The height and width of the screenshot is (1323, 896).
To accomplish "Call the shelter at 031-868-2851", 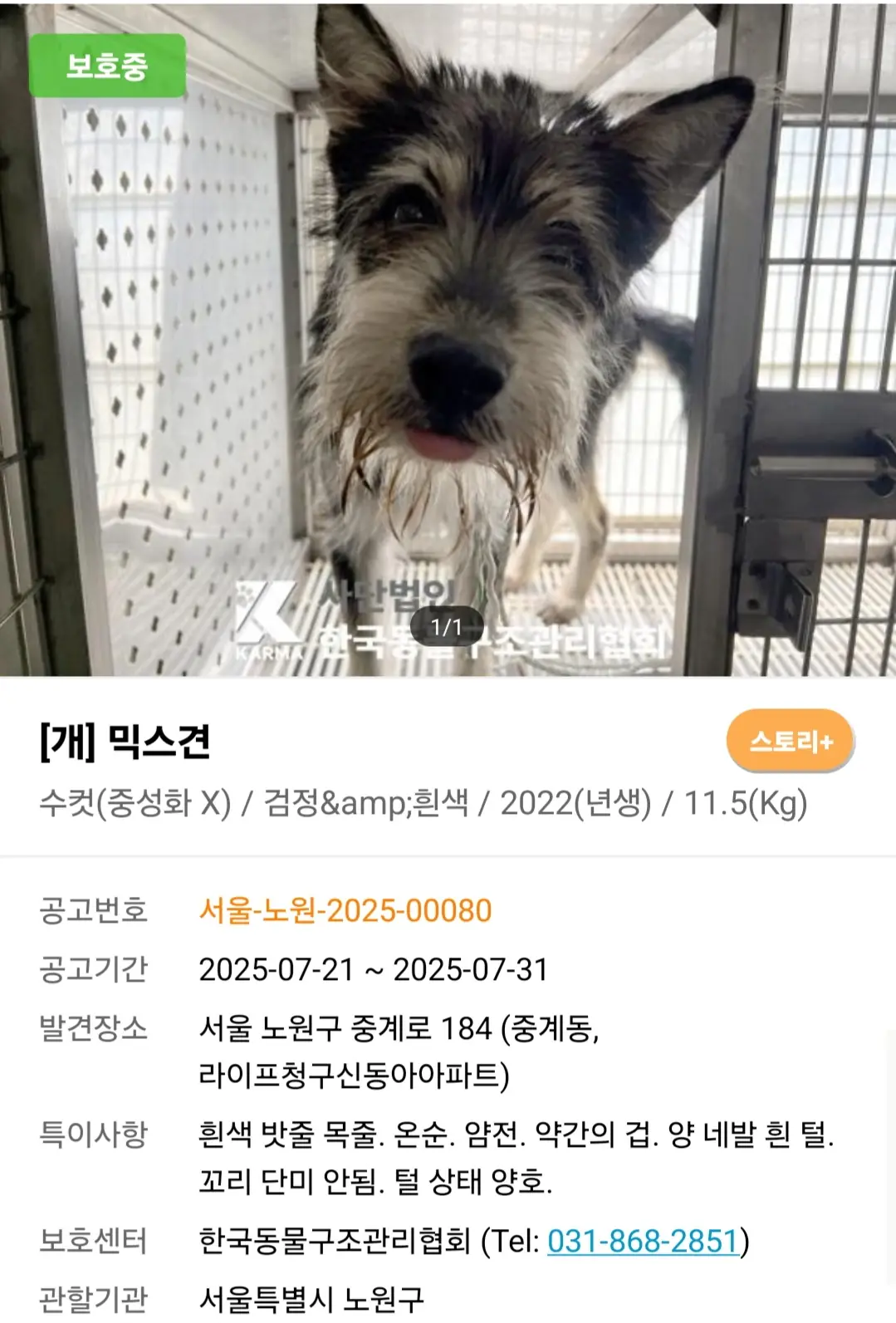I will coord(643,1240).
